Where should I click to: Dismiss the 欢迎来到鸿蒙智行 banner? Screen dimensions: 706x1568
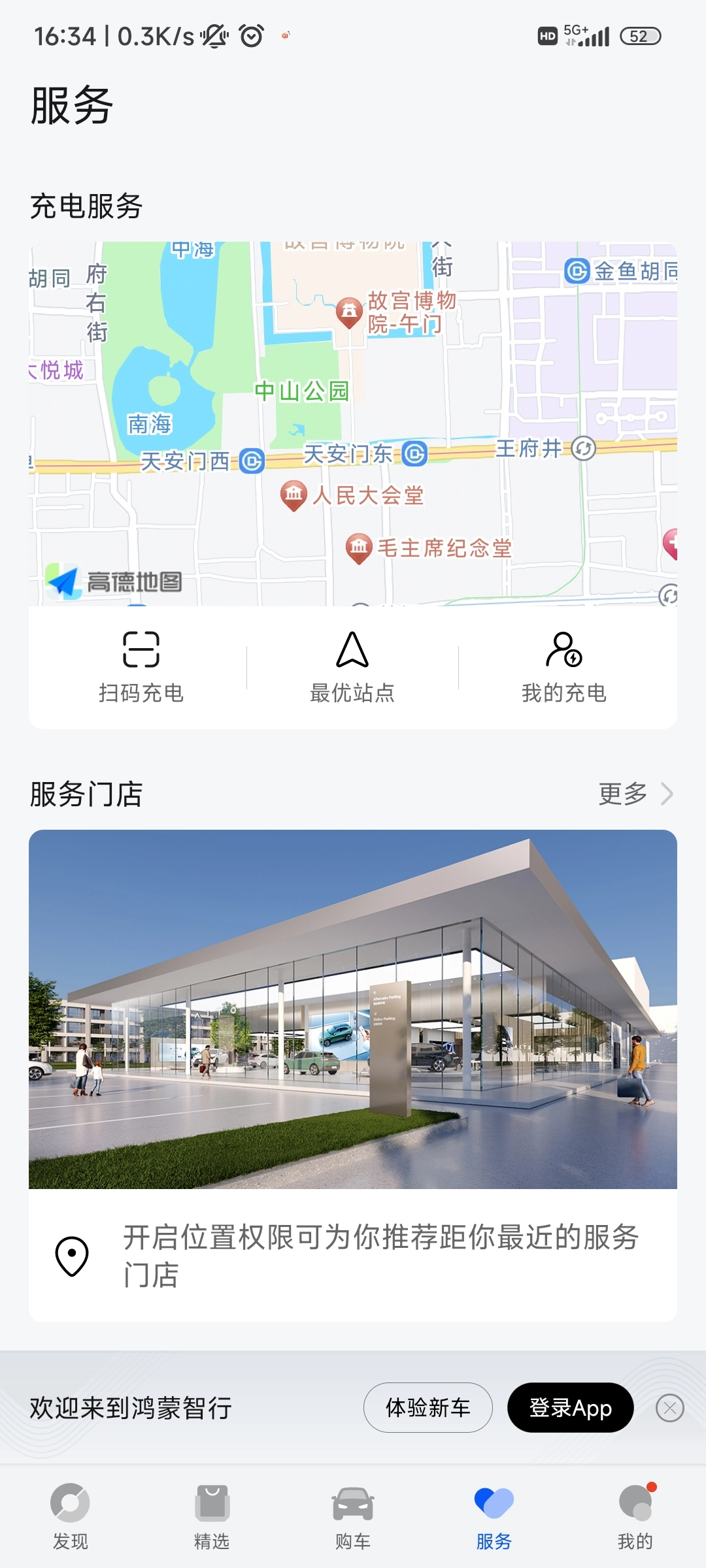tap(670, 1408)
